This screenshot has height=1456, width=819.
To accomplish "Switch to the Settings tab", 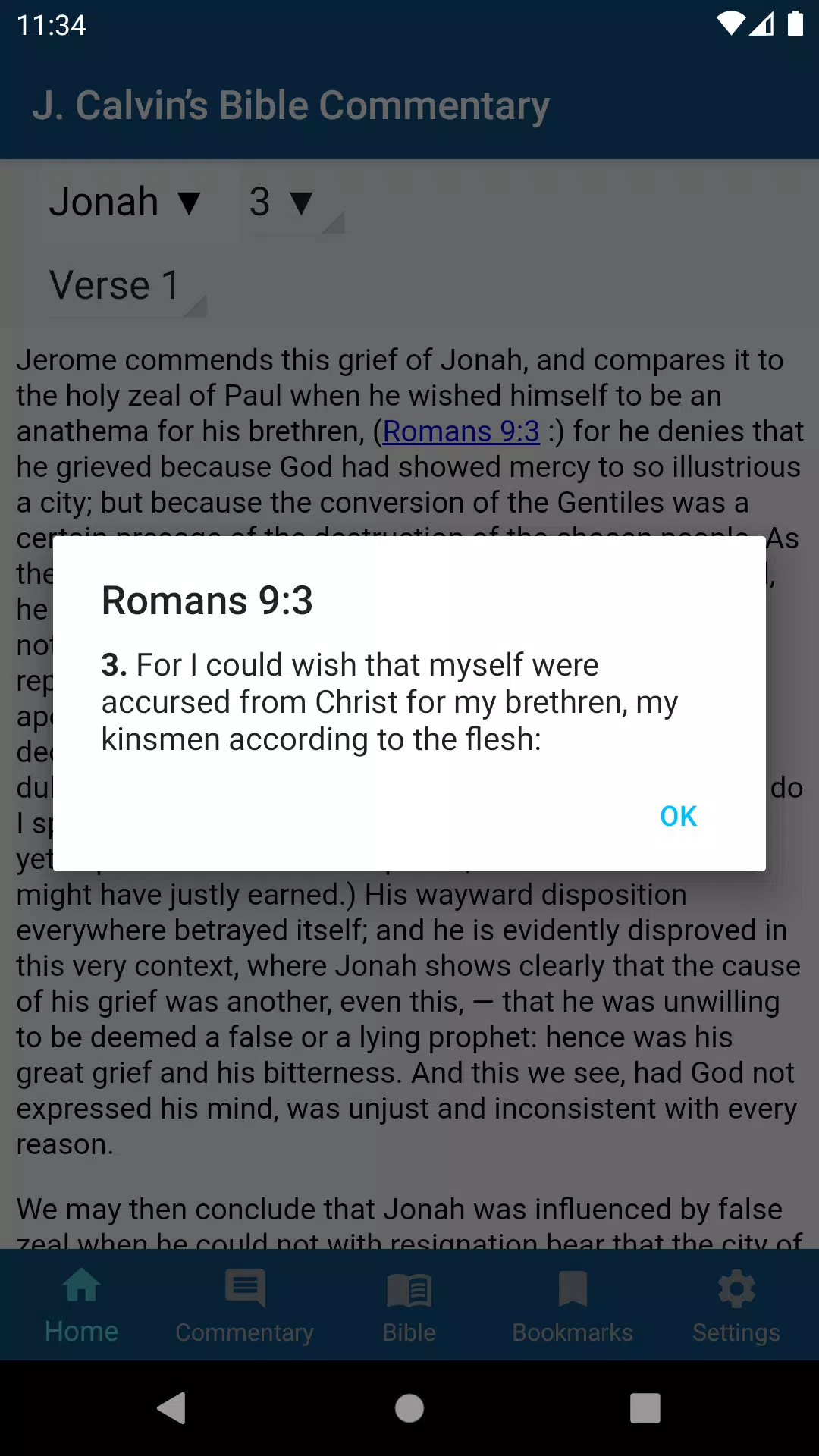I will pos(736,1304).
